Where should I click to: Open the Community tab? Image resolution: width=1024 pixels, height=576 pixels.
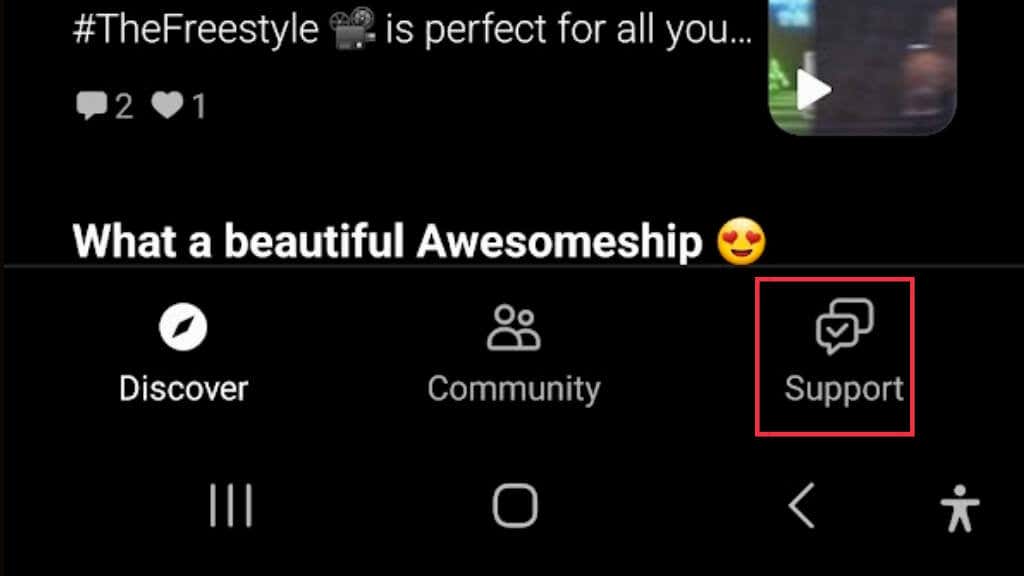pos(513,356)
